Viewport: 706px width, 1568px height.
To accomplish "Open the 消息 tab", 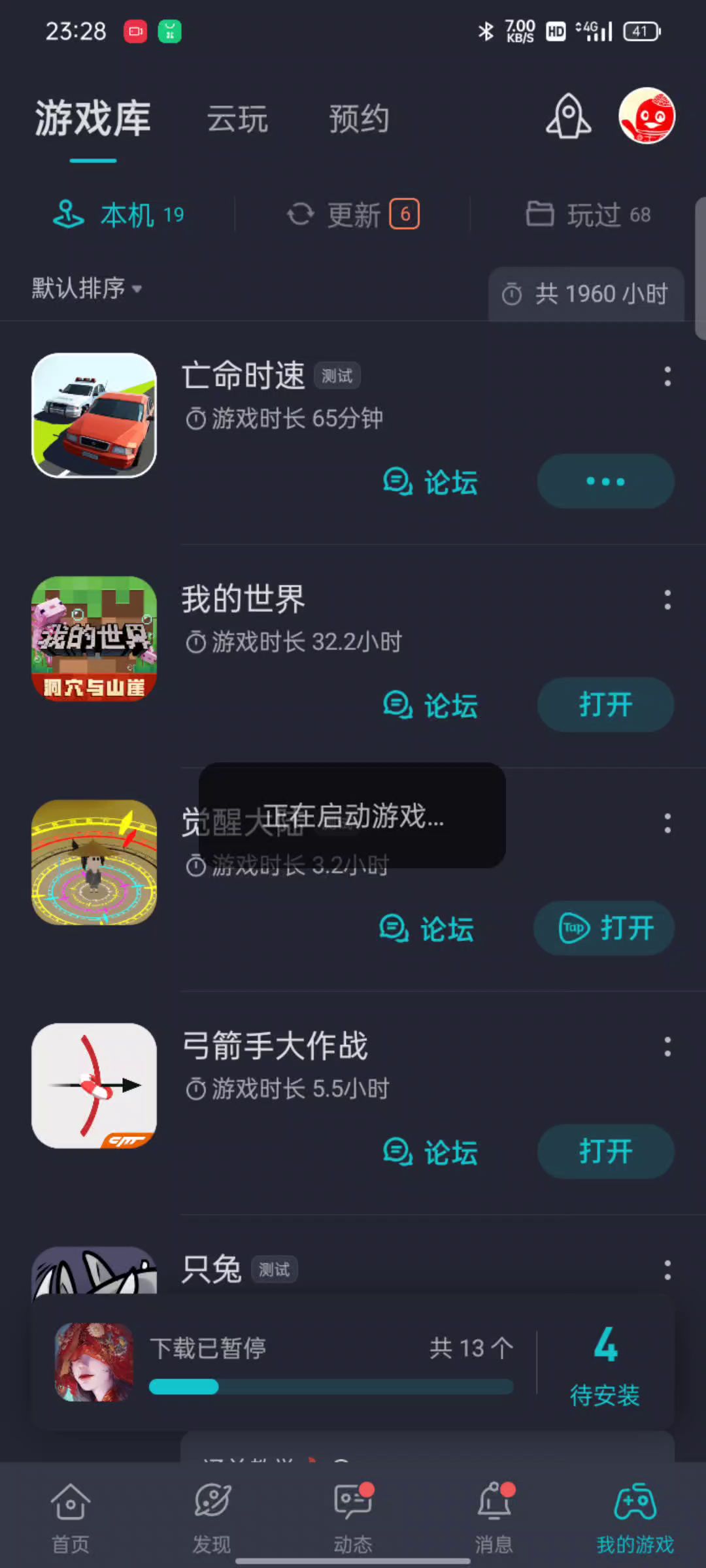I will pyautogui.click(x=494, y=1516).
